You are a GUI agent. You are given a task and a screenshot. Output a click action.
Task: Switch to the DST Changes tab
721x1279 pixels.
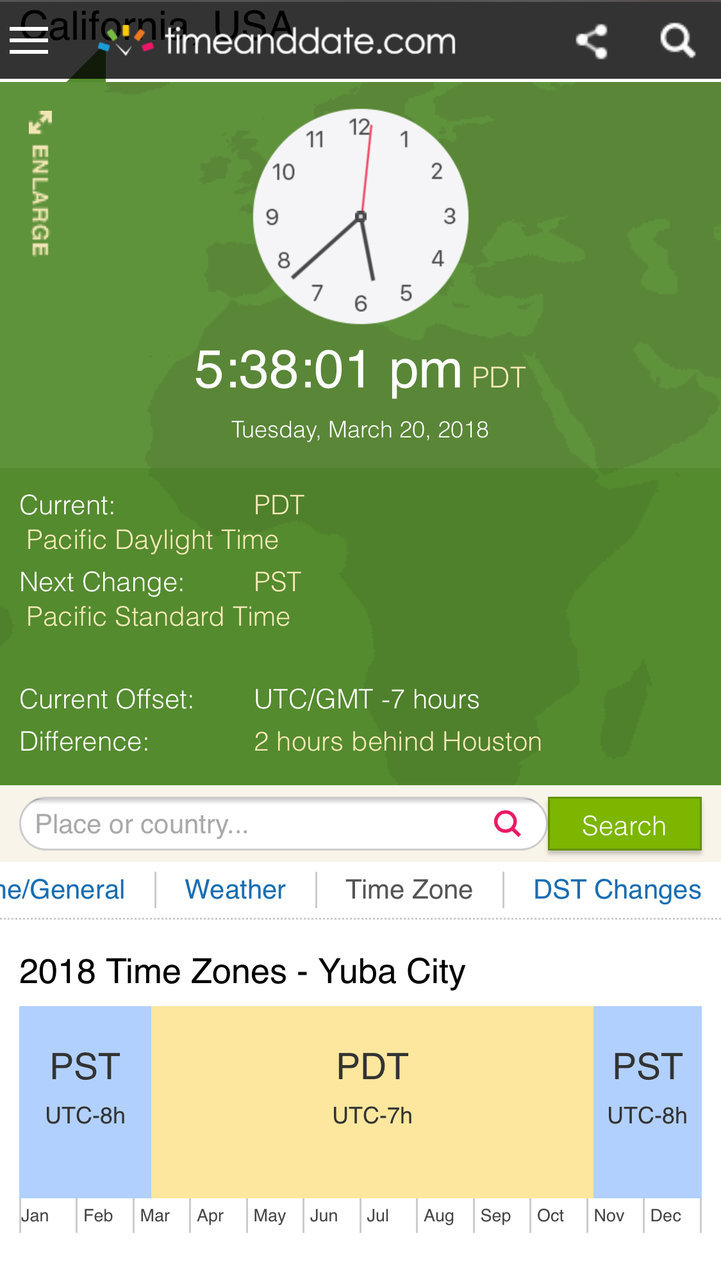pos(617,890)
